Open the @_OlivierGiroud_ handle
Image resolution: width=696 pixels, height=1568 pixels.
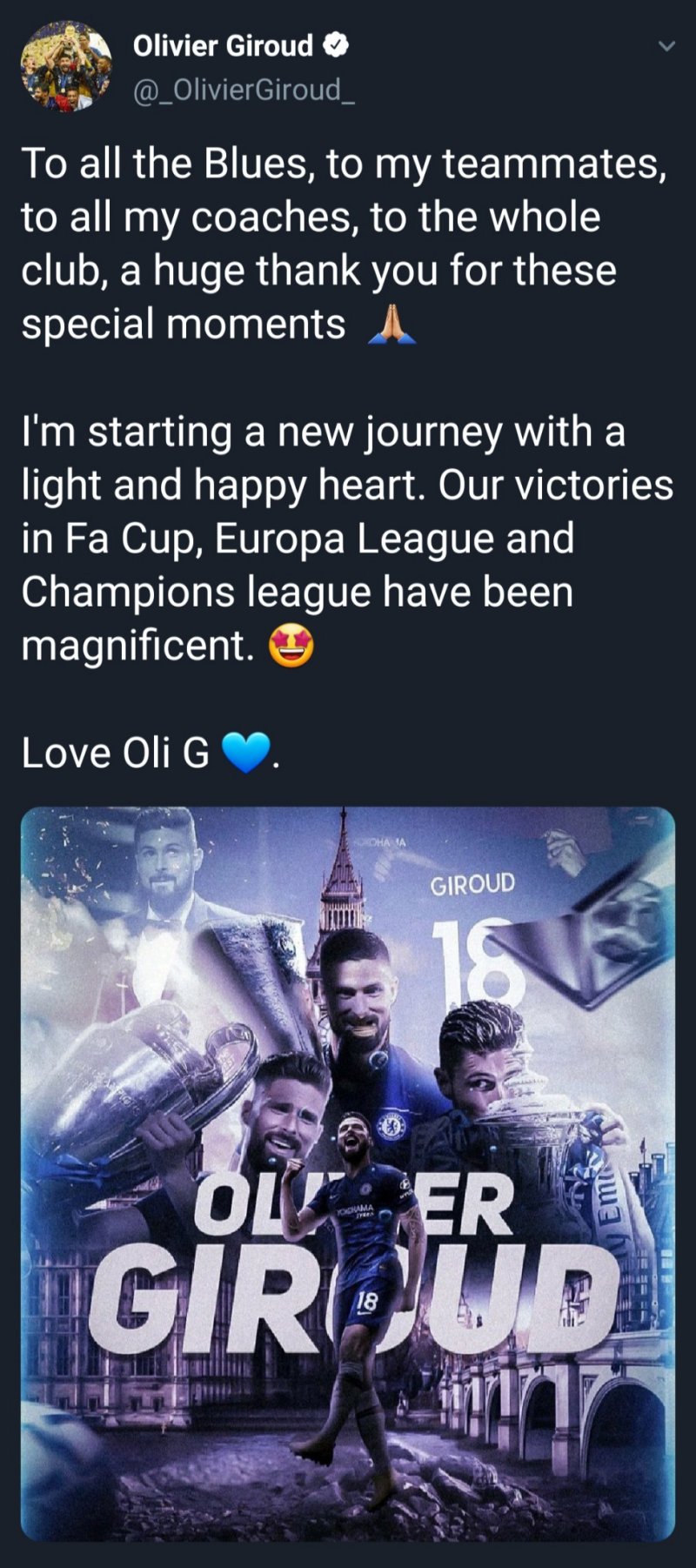[243, 89]
